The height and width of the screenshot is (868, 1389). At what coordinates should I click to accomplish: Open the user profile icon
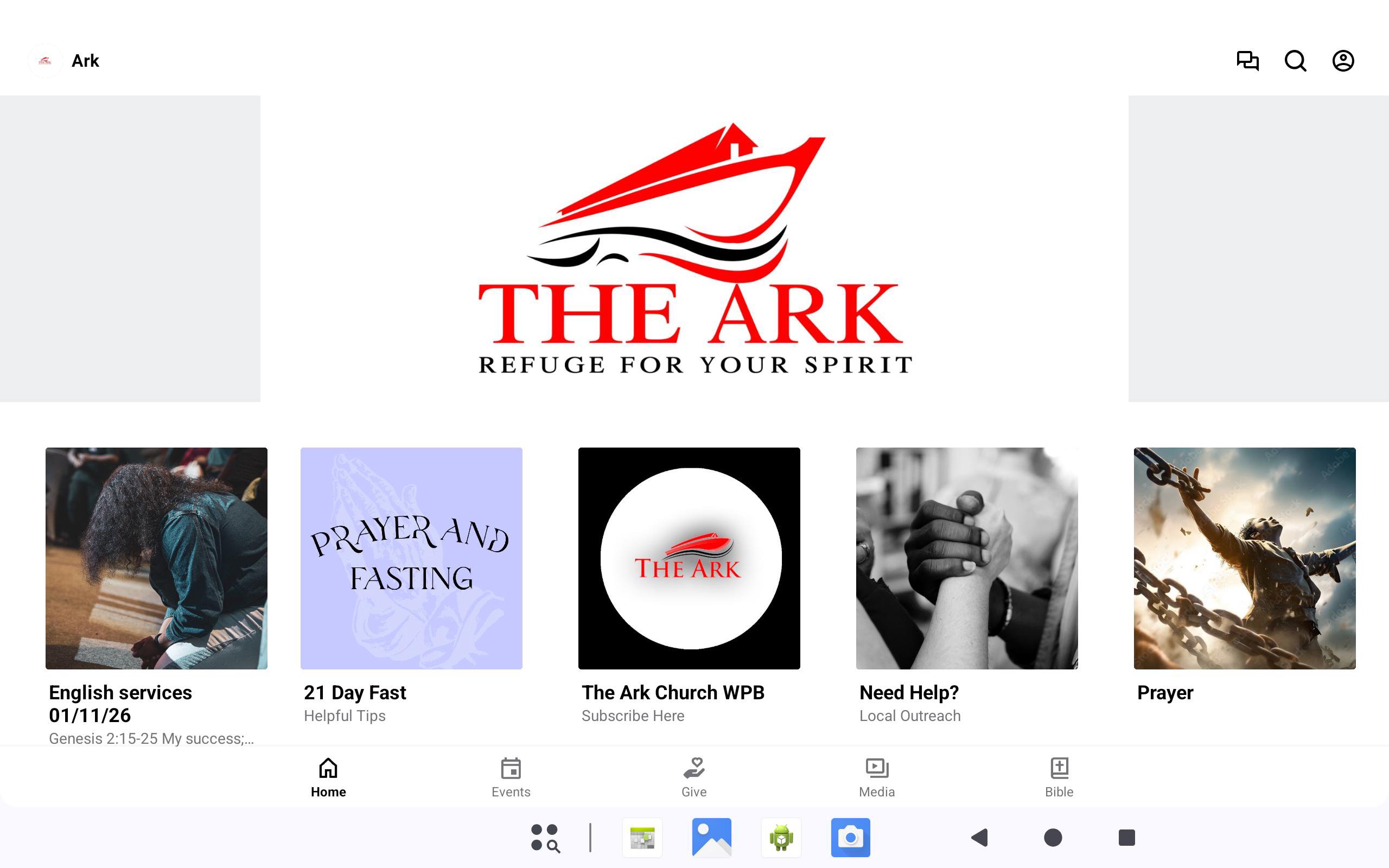click(x=1342, y=61)
